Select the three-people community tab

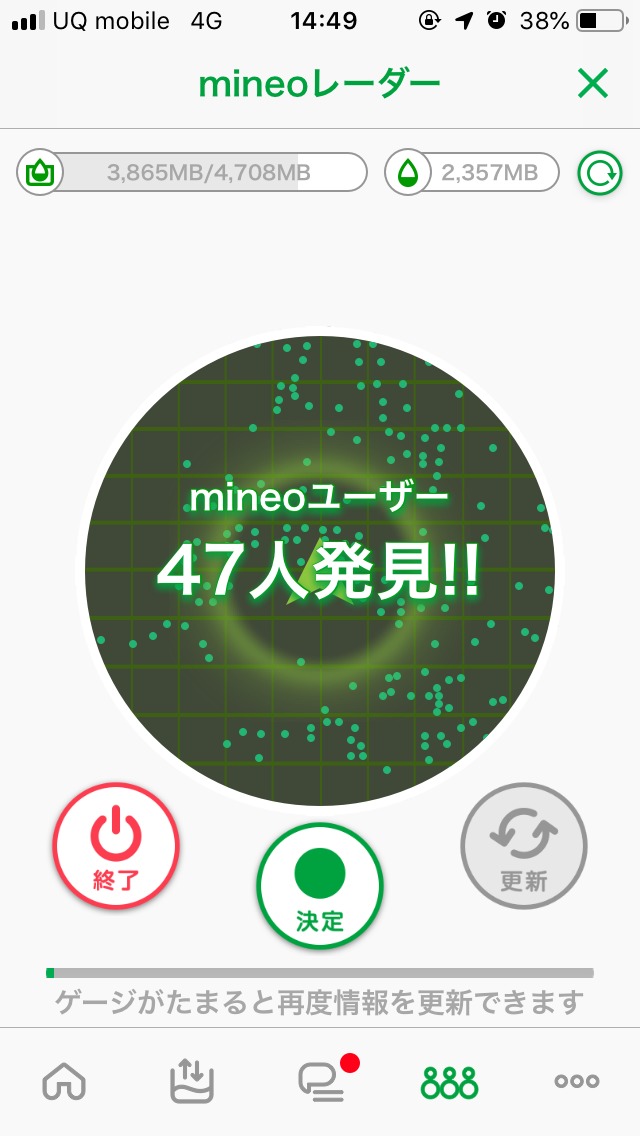[449, 1081]
